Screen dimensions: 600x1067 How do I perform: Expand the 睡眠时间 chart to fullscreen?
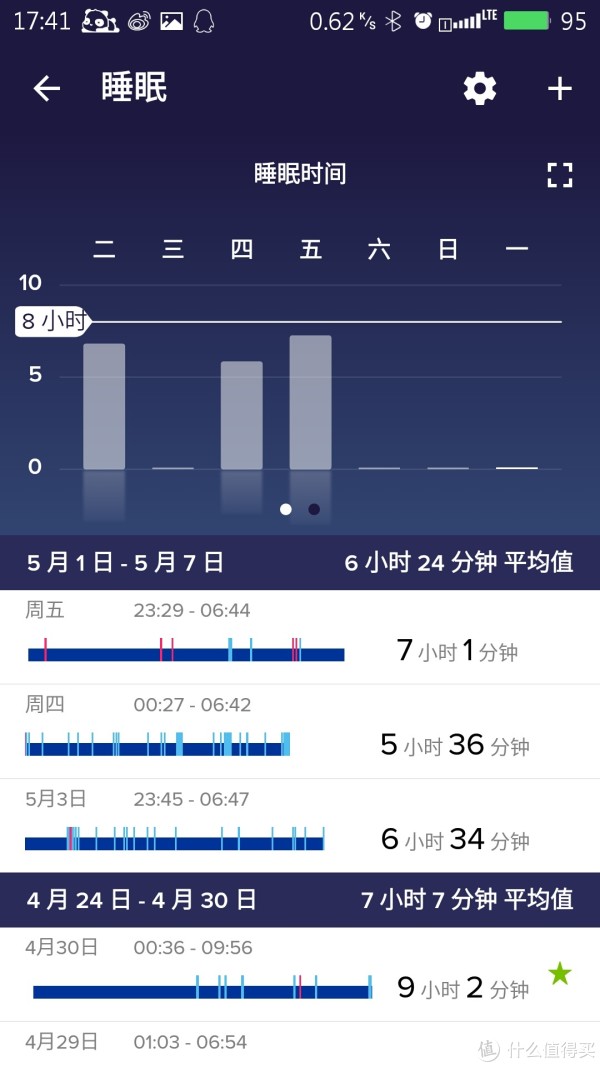(x=559, y=175)
